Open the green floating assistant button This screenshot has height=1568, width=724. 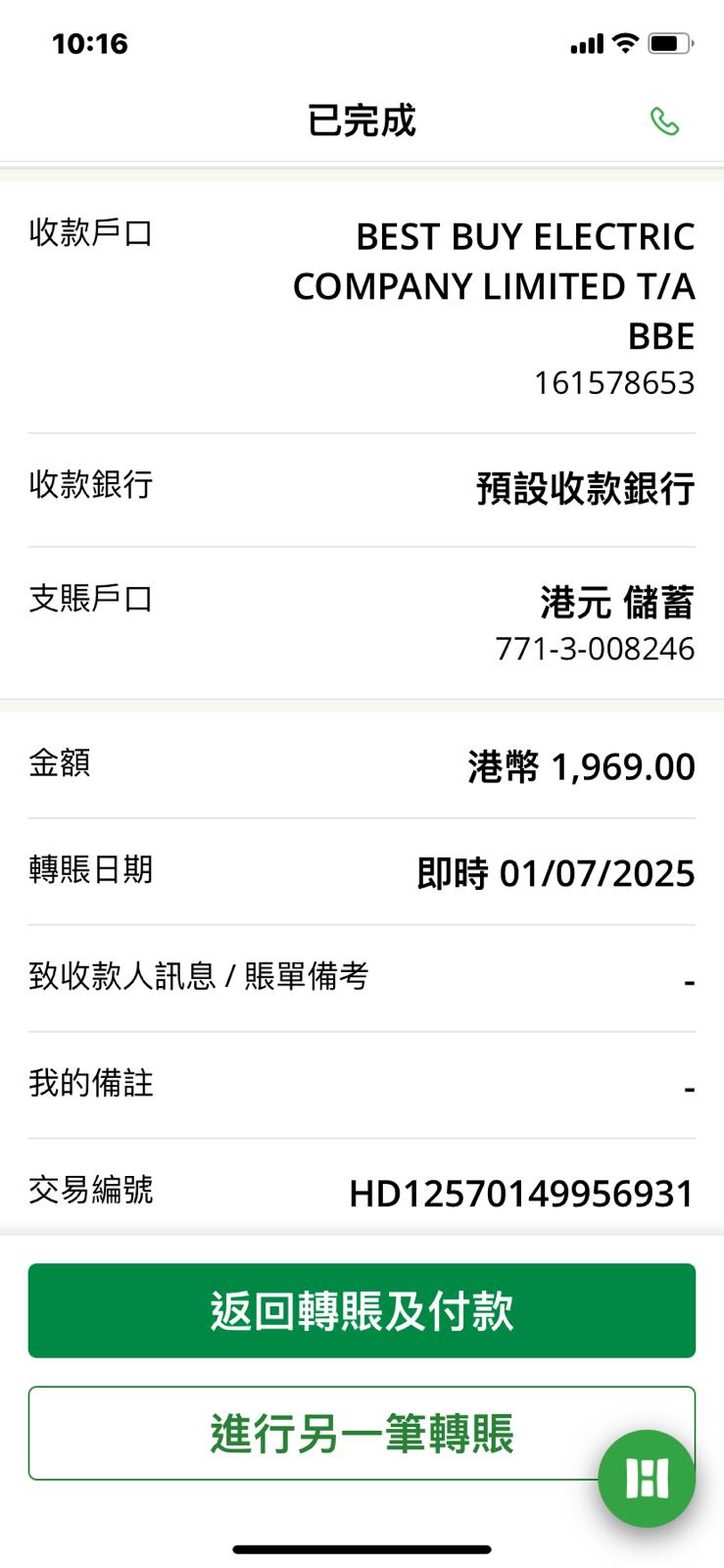[x=647, y=1478]
